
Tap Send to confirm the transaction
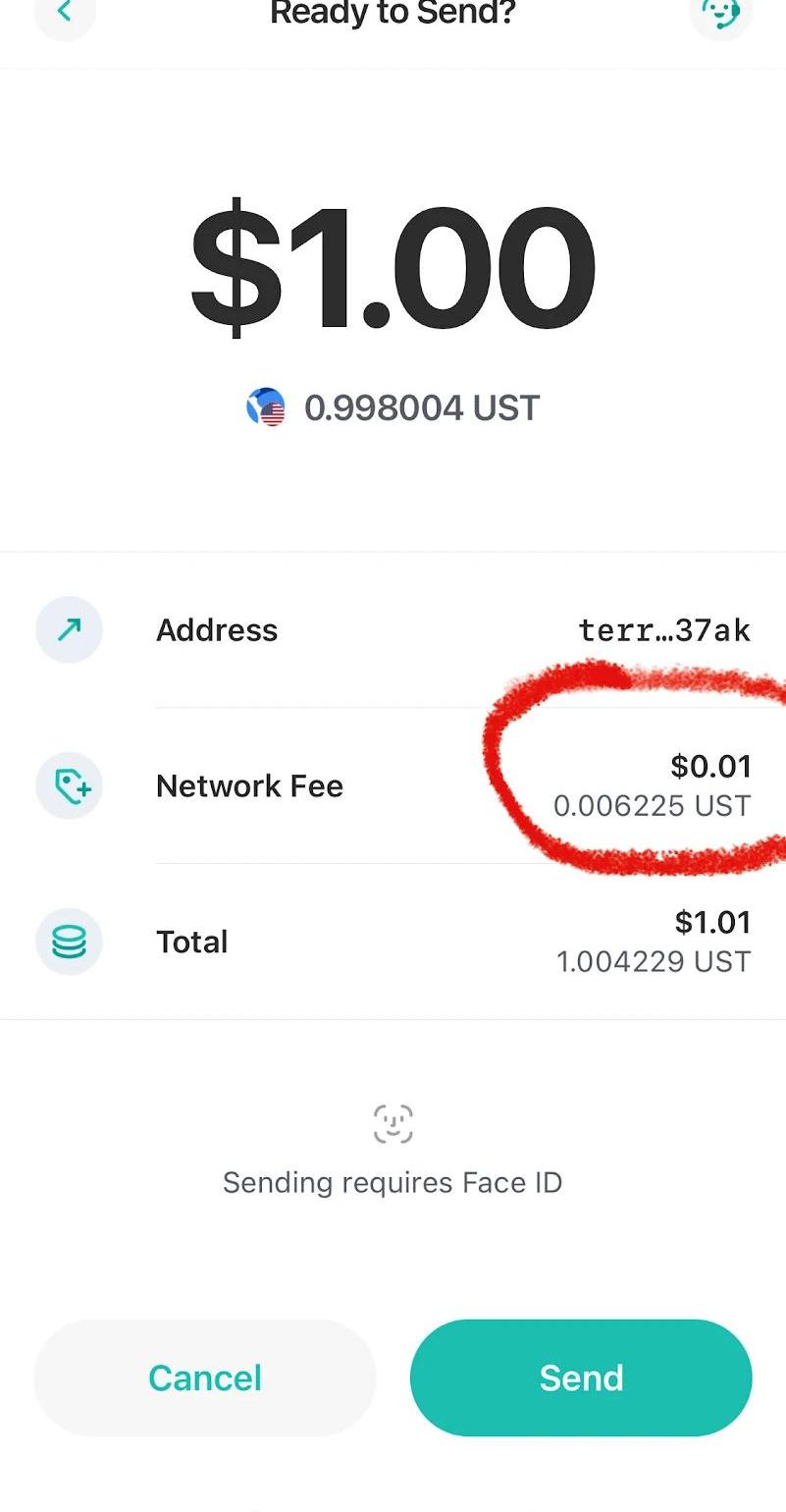click(x=581, y=1377)
